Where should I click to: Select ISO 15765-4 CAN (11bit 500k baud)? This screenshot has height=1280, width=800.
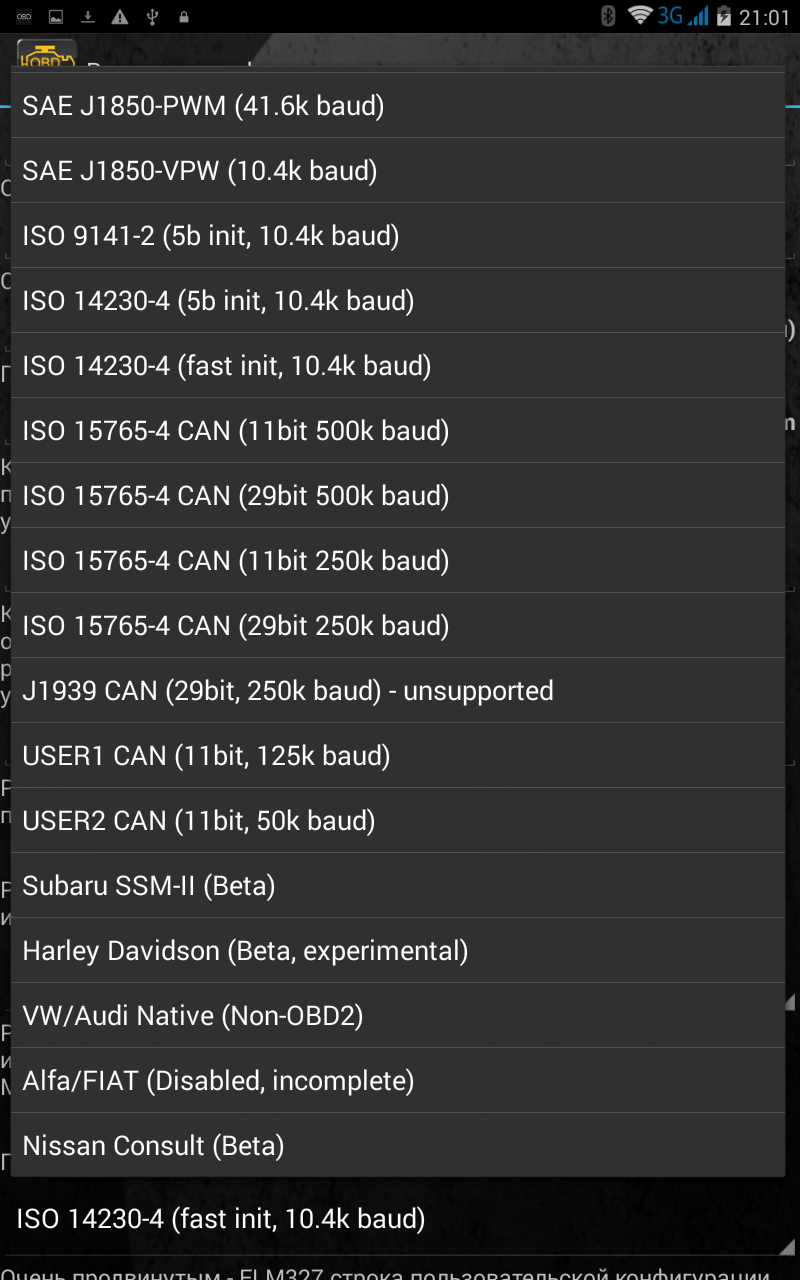pos(397,430)
